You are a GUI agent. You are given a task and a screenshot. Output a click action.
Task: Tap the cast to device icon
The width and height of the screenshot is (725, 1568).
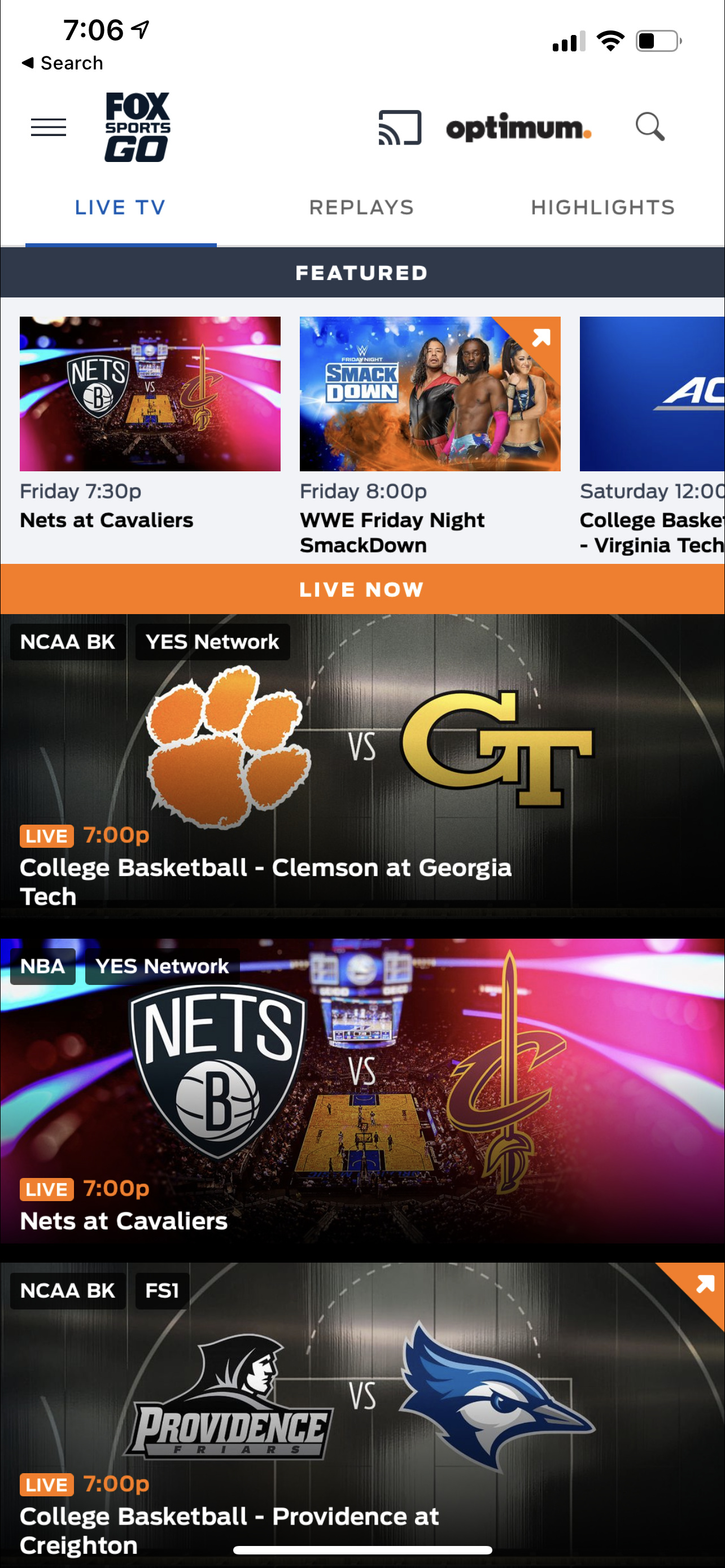click(x=399, y=127)
